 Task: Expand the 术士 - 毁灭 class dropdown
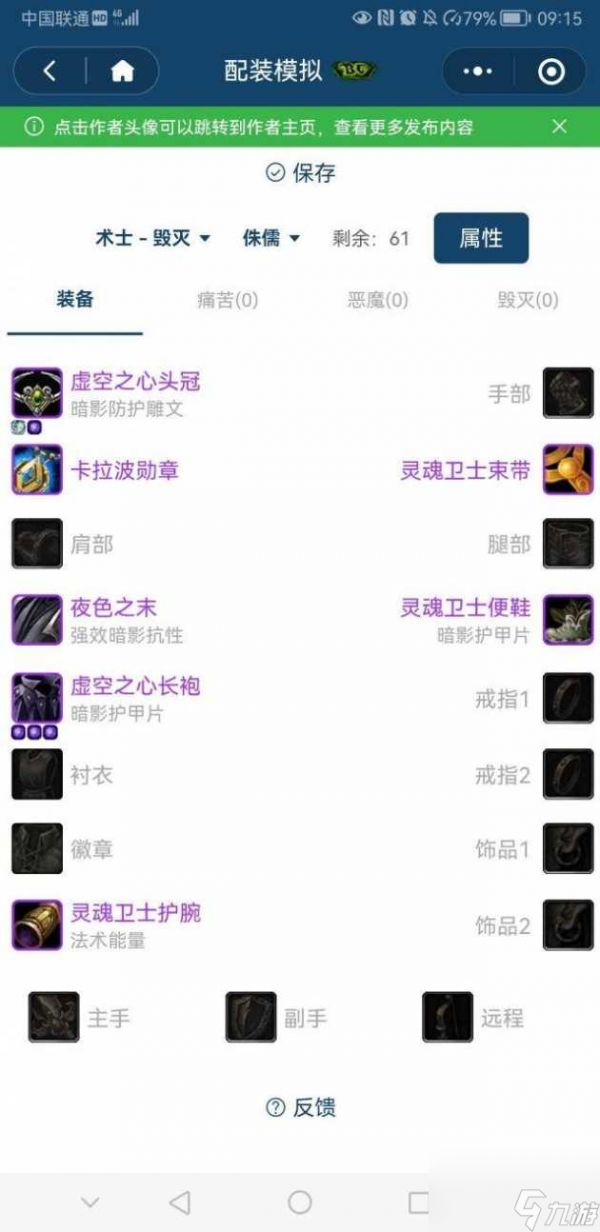153,238
